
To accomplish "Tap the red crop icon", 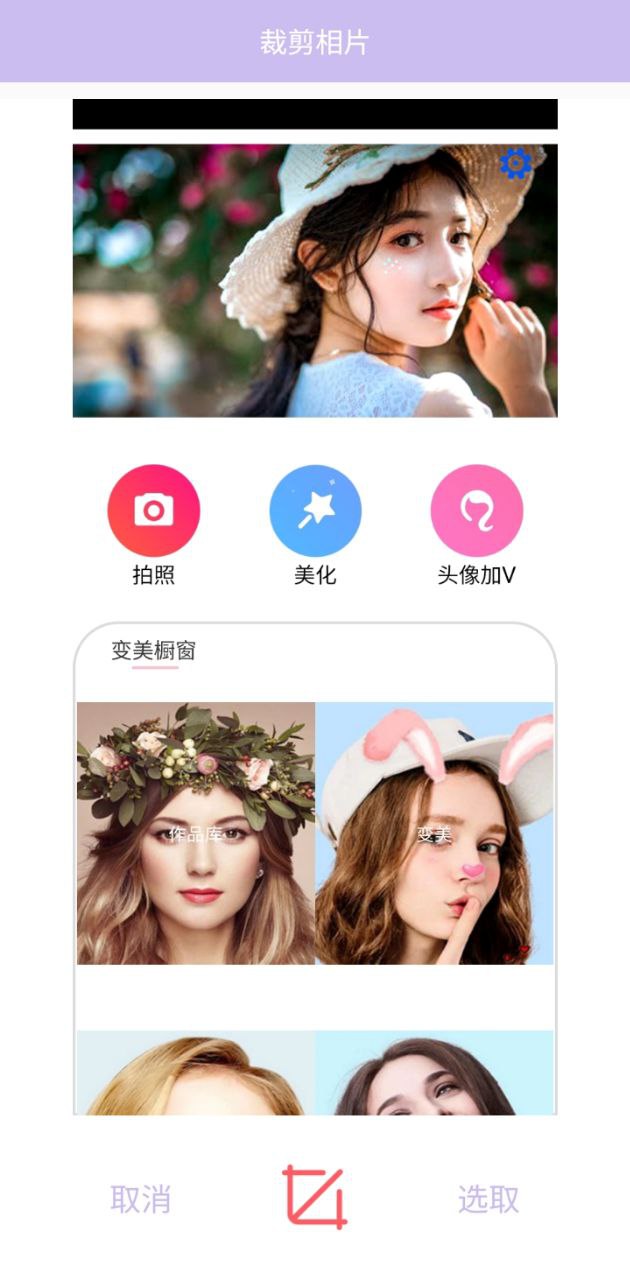I will [x=314, y=1197].
